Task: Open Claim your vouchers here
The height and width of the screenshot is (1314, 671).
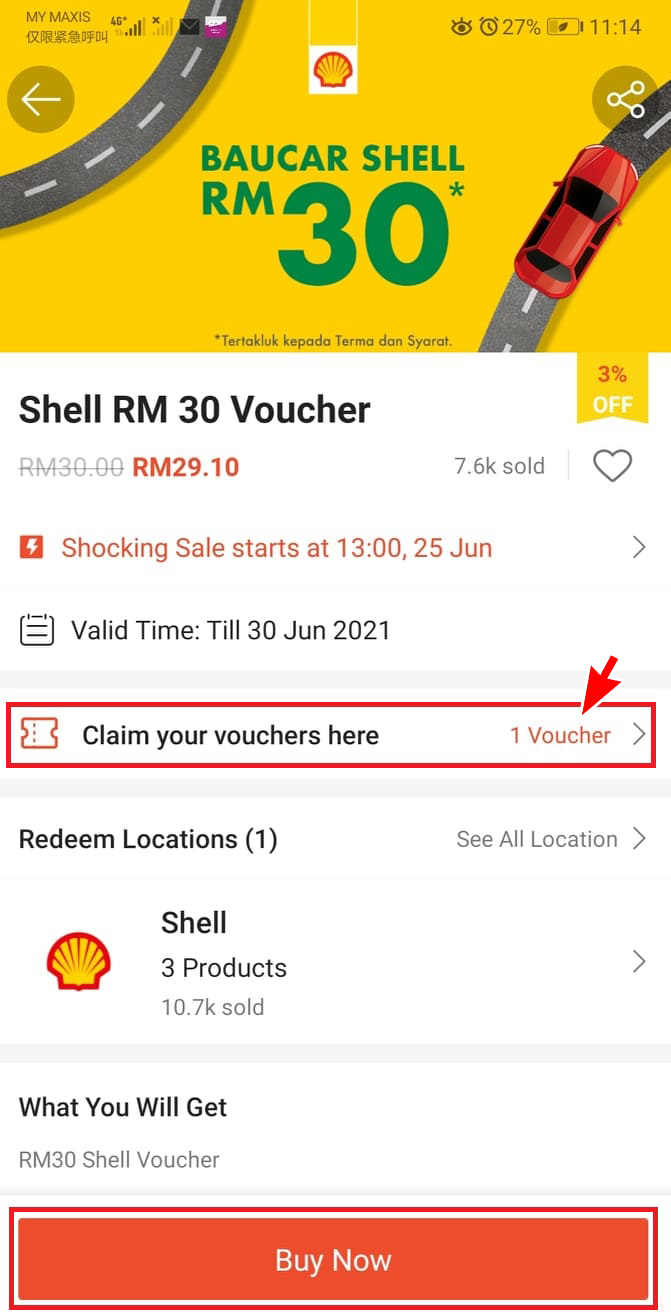Action: [331, 736]
